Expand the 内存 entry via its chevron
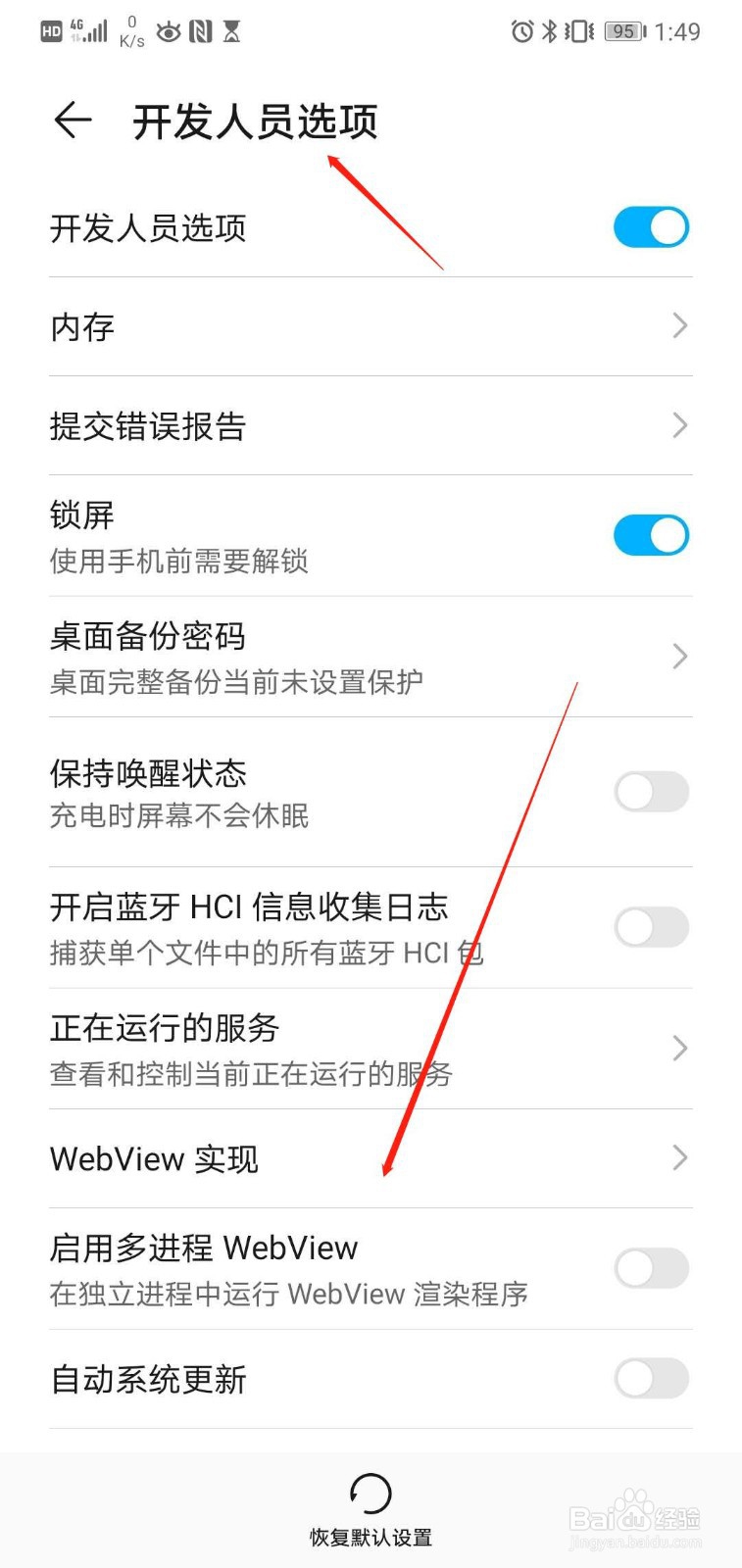 coord(678,326)
